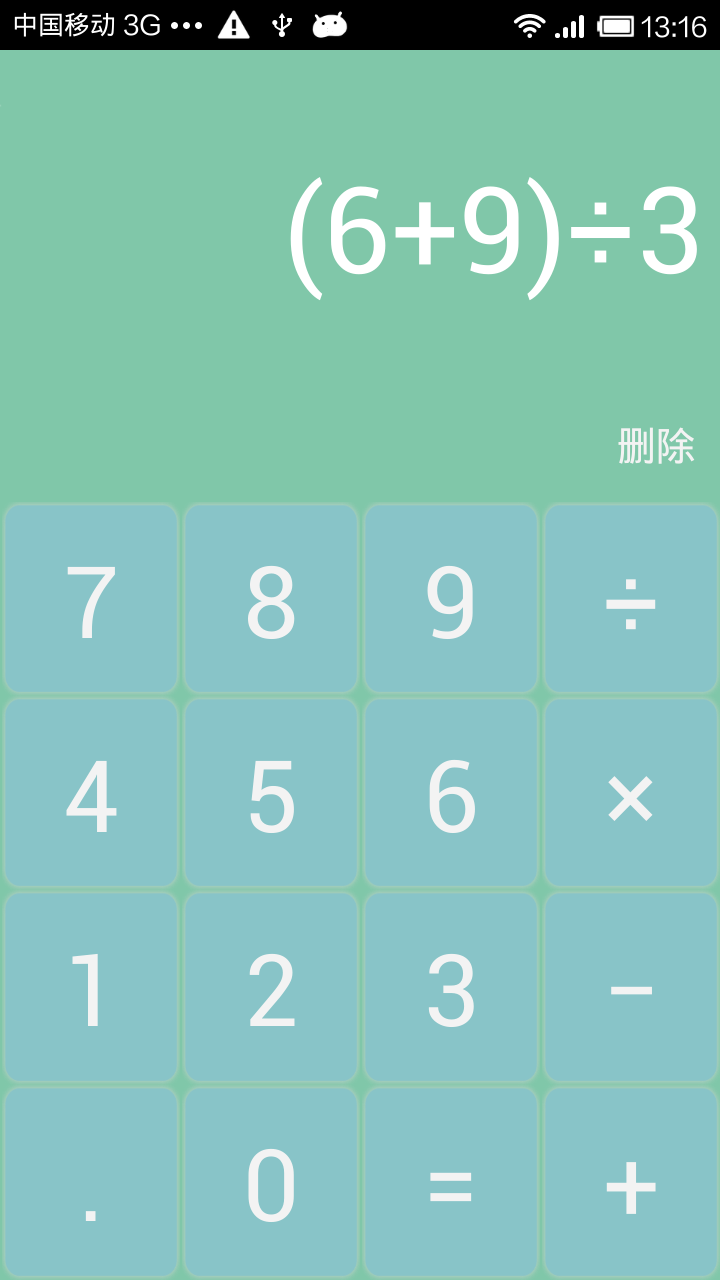Screen dimensions: 720x1280
Task: Tap the number 1 key
Action: [x=91, y=988]
